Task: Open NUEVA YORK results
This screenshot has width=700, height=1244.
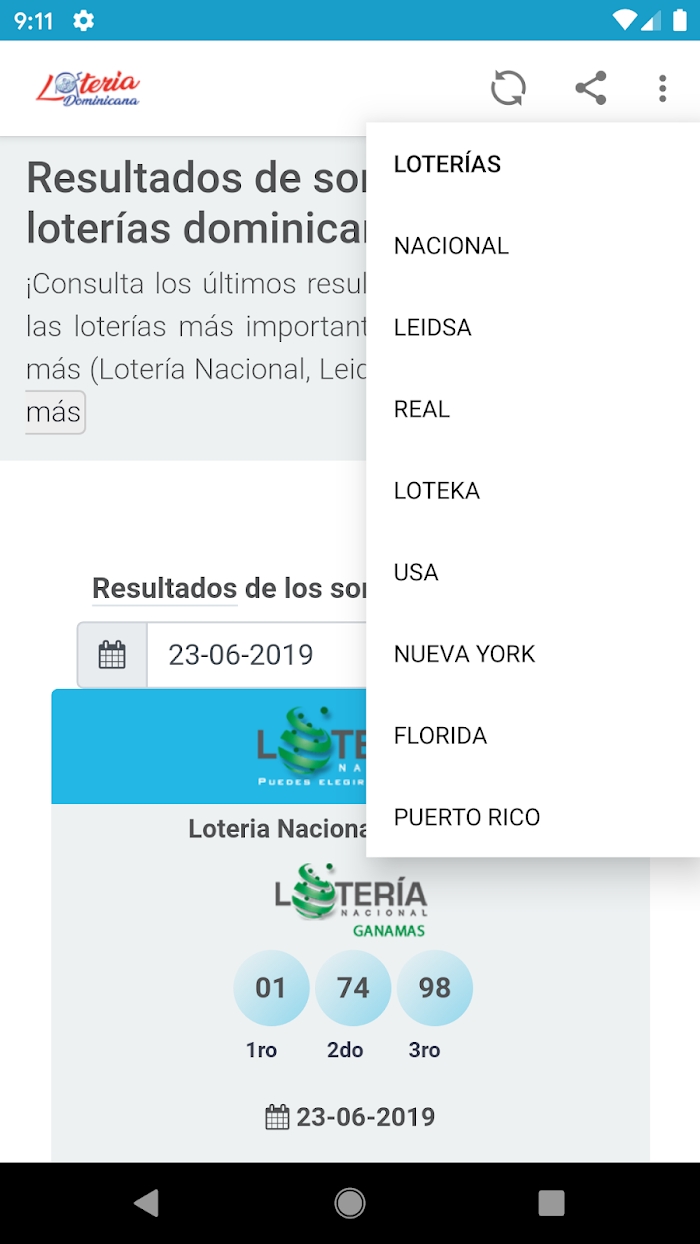Action: (533, 654)
